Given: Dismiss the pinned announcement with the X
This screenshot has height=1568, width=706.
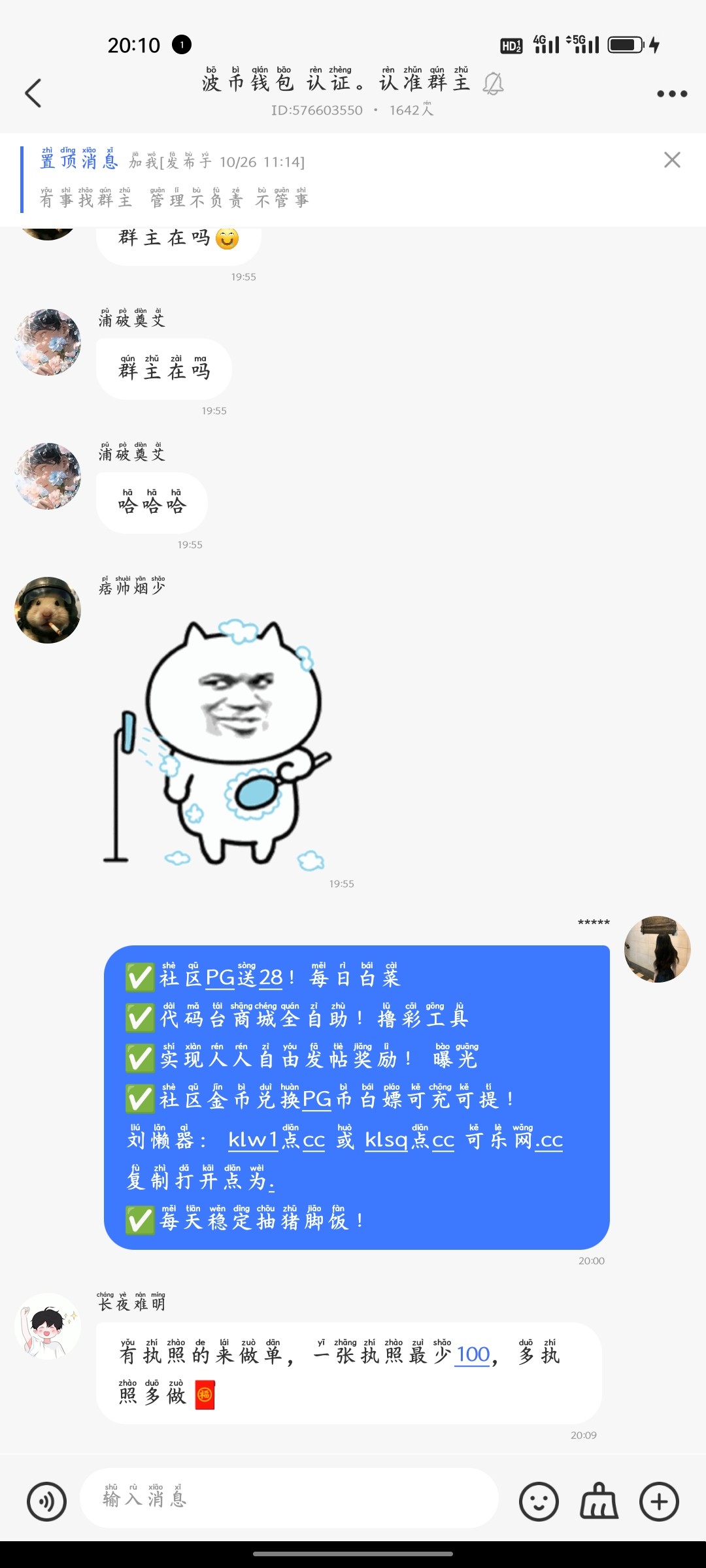Looking at the screenshot, I should click(673, 160).
